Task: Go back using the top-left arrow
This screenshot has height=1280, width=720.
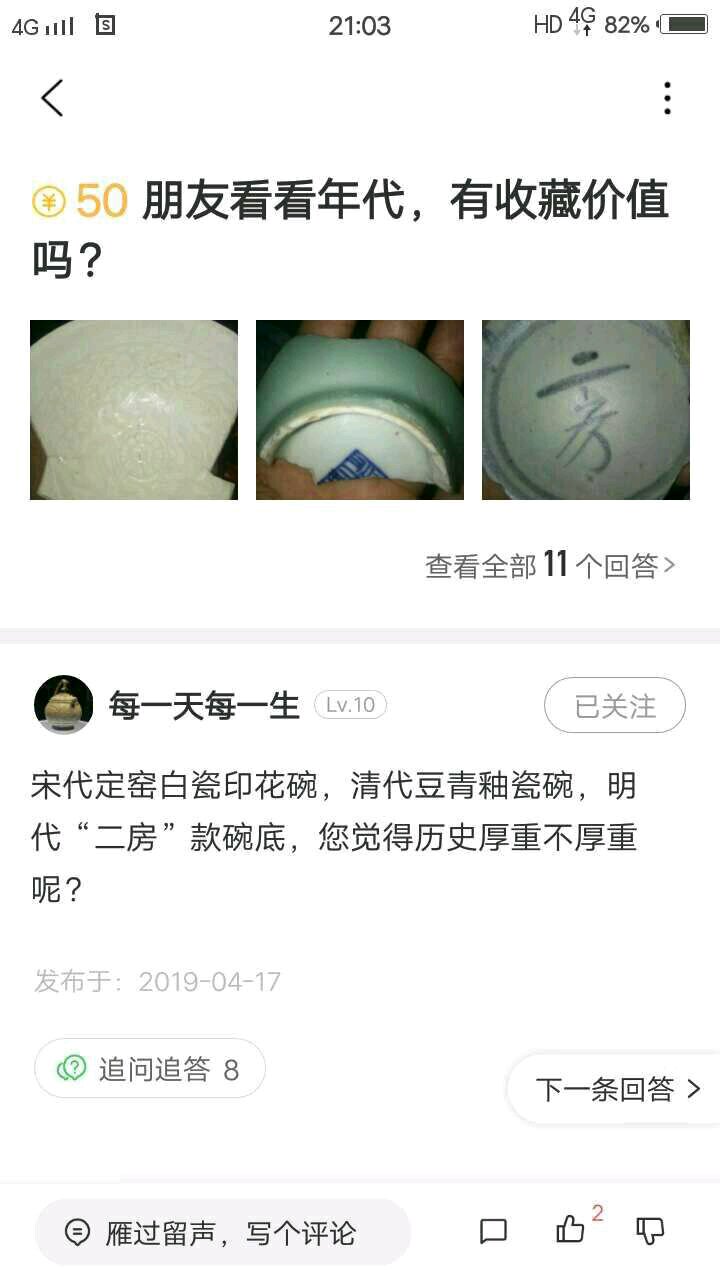Action: coord(52,98)
